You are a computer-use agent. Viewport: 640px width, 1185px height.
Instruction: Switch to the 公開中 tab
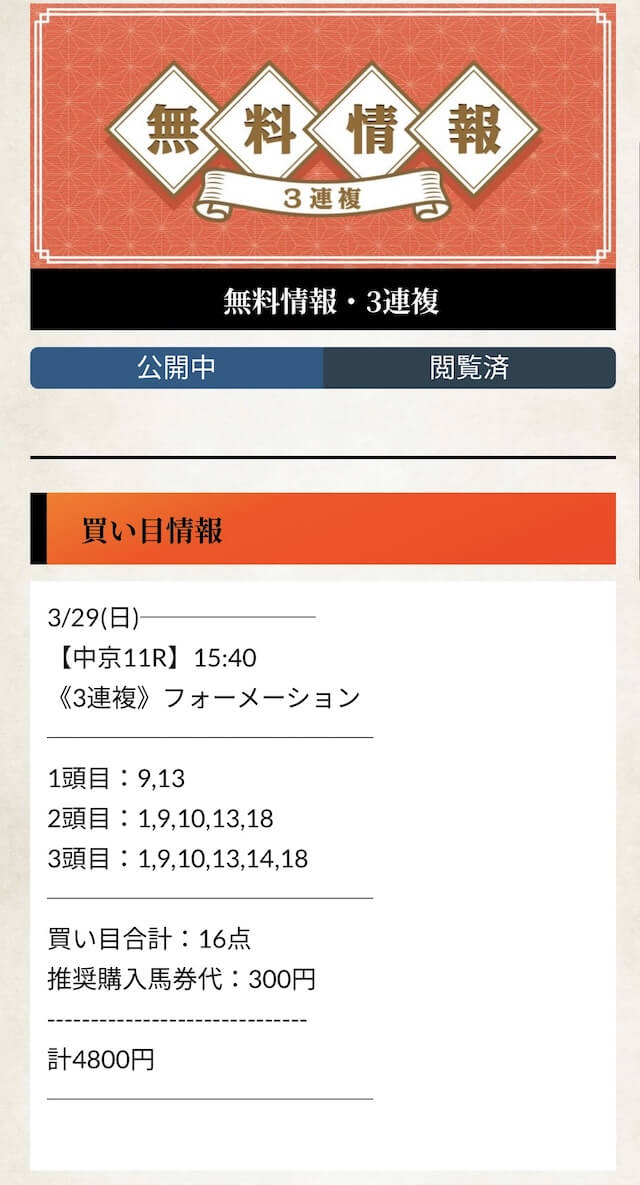pyautogui.click(x=177, y=367)
